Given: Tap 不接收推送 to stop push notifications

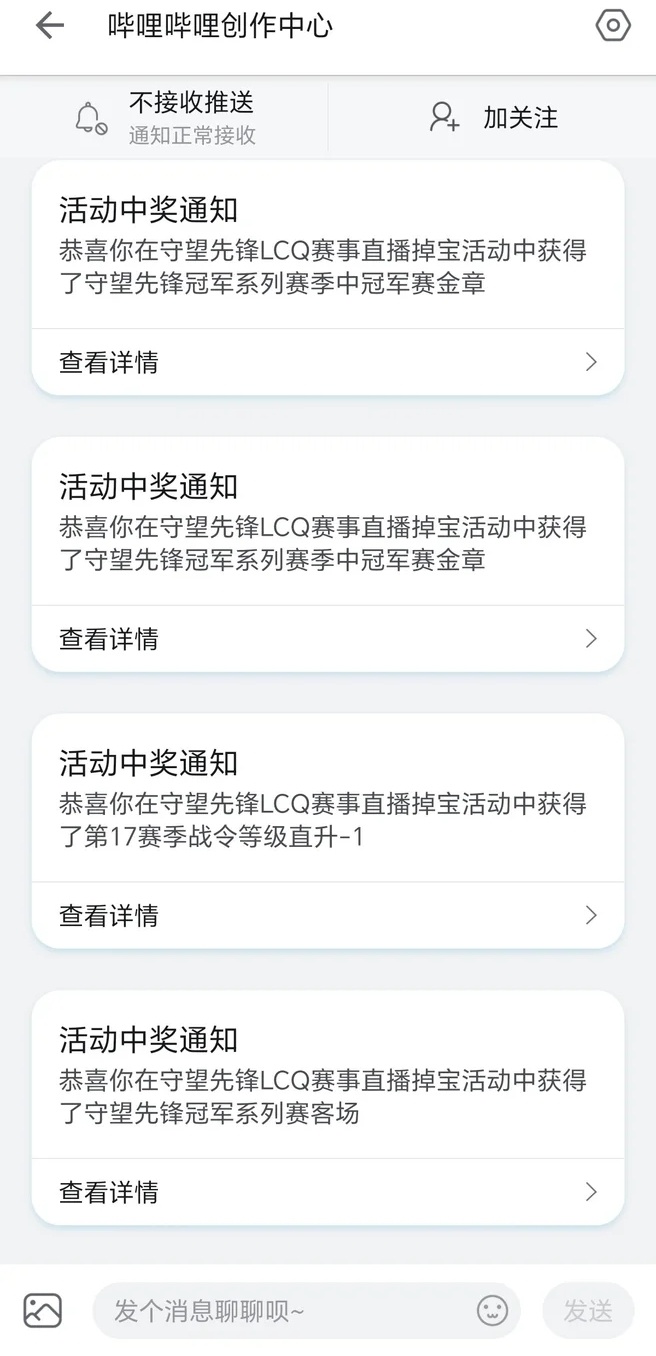Looking at the screenshot, I should 165,117.
